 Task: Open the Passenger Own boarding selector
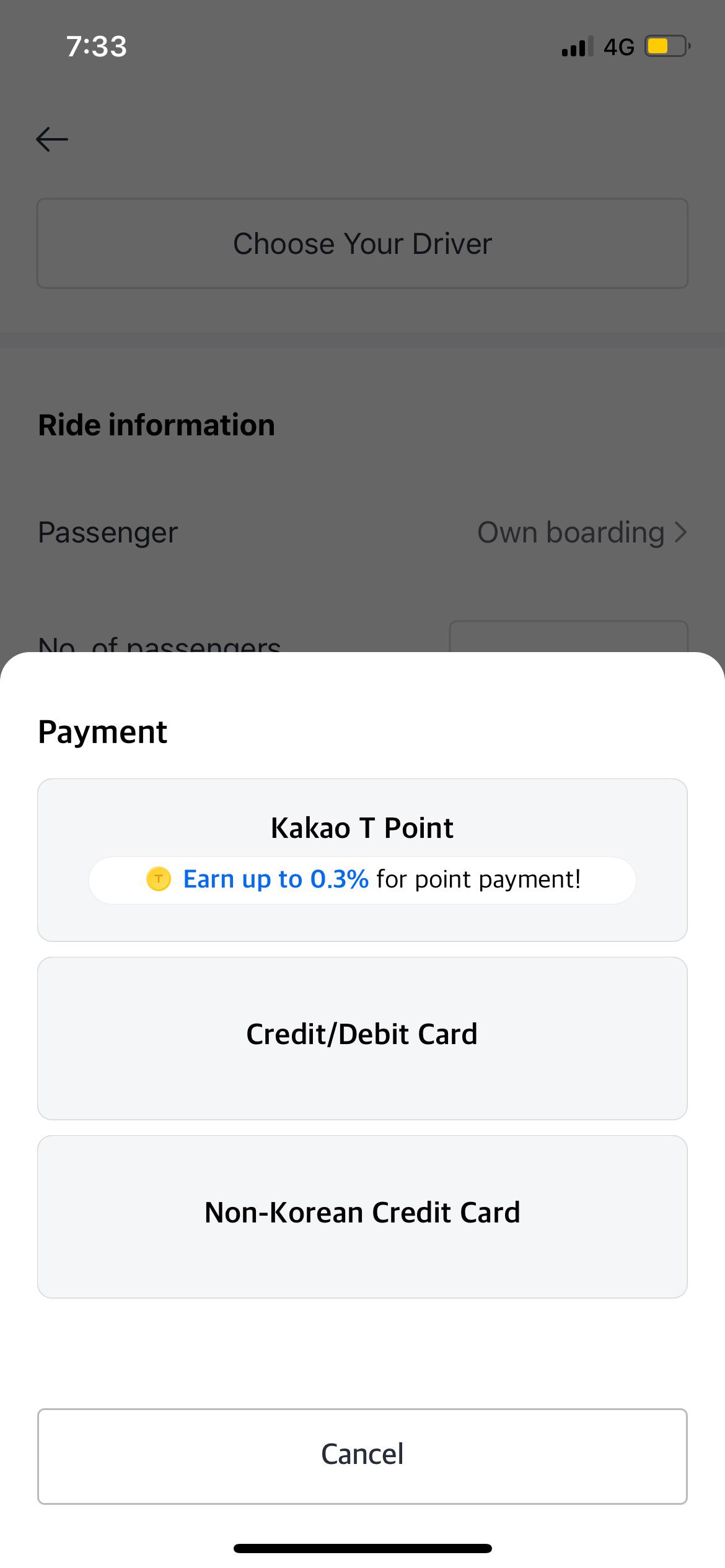coord(581,532)
